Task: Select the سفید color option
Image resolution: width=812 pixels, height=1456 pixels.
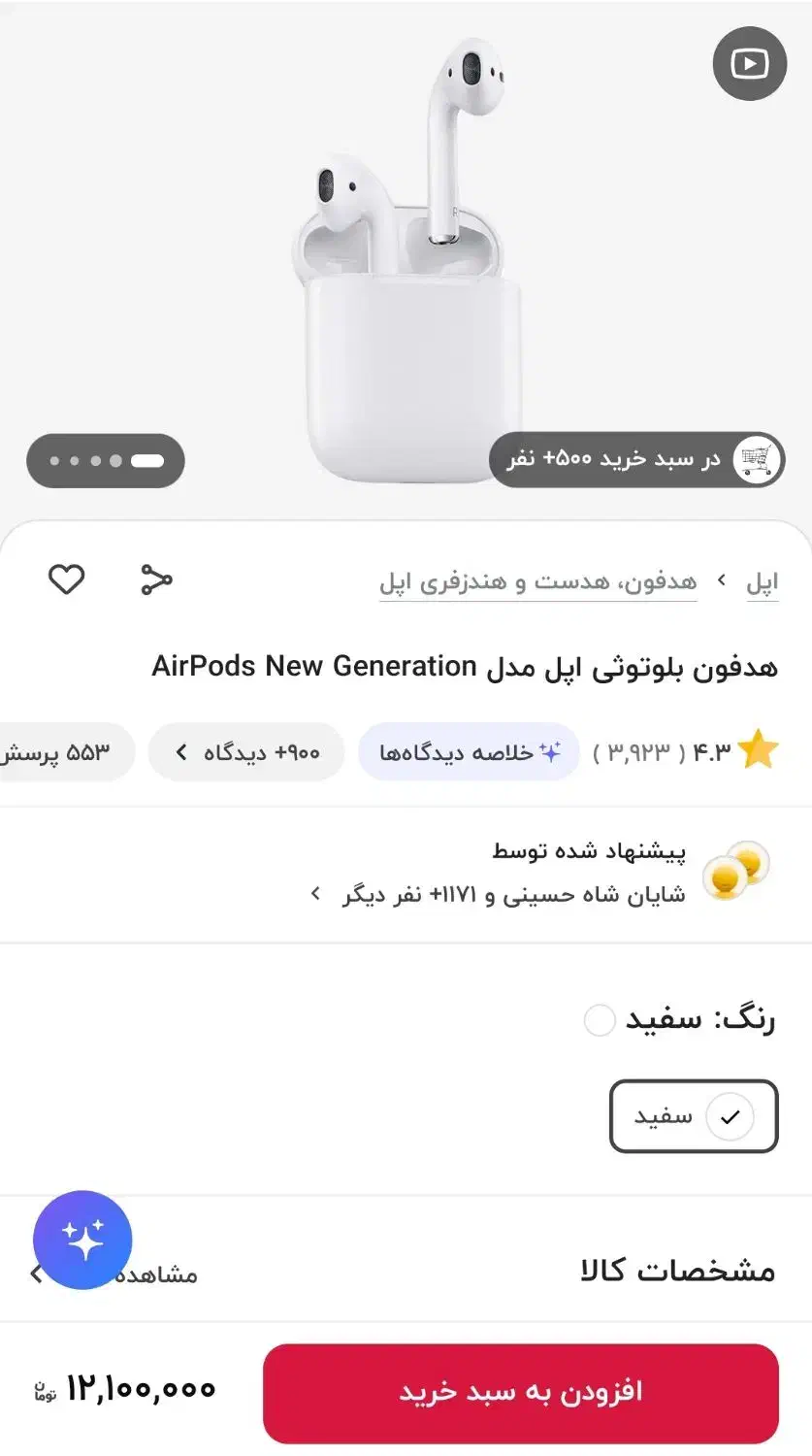Action: 694,1116
